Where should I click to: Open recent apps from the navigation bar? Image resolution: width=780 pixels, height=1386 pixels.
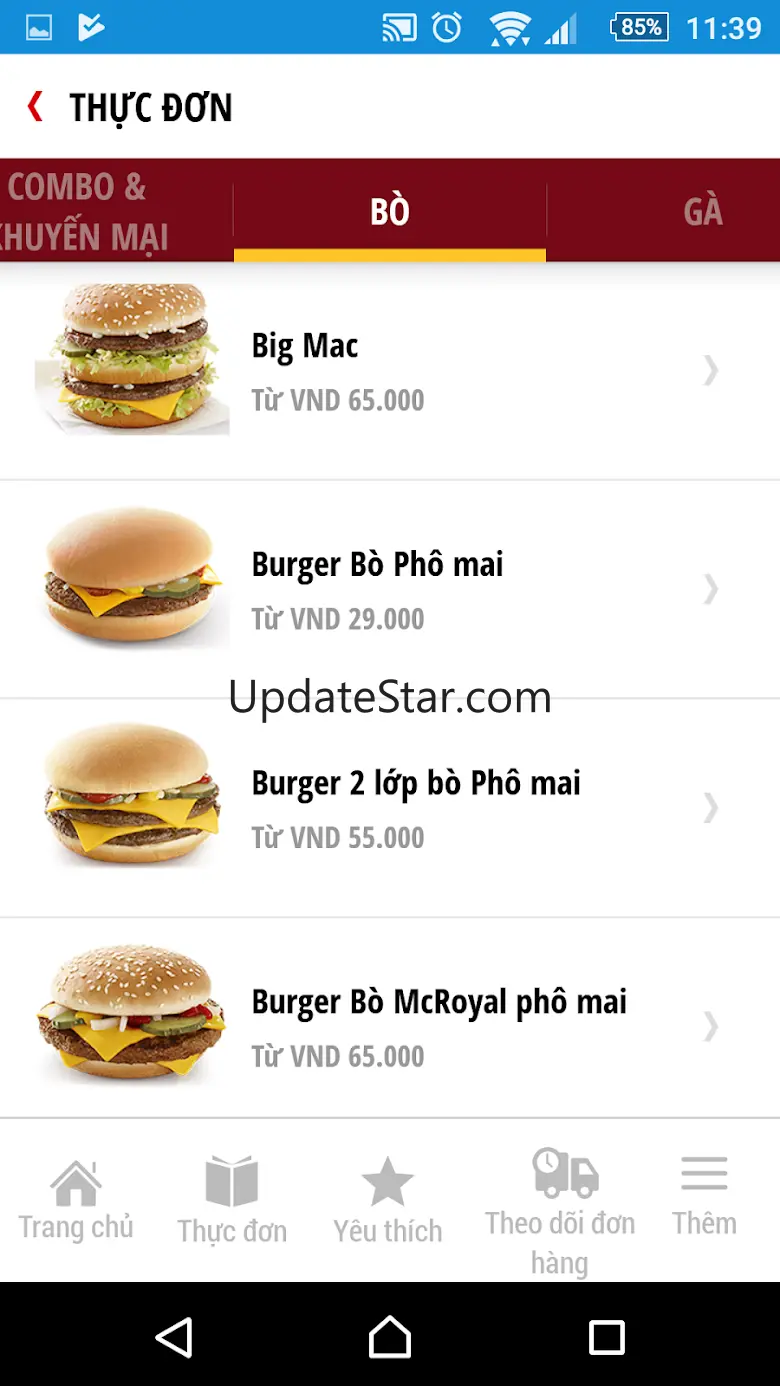pos(606,1336)
